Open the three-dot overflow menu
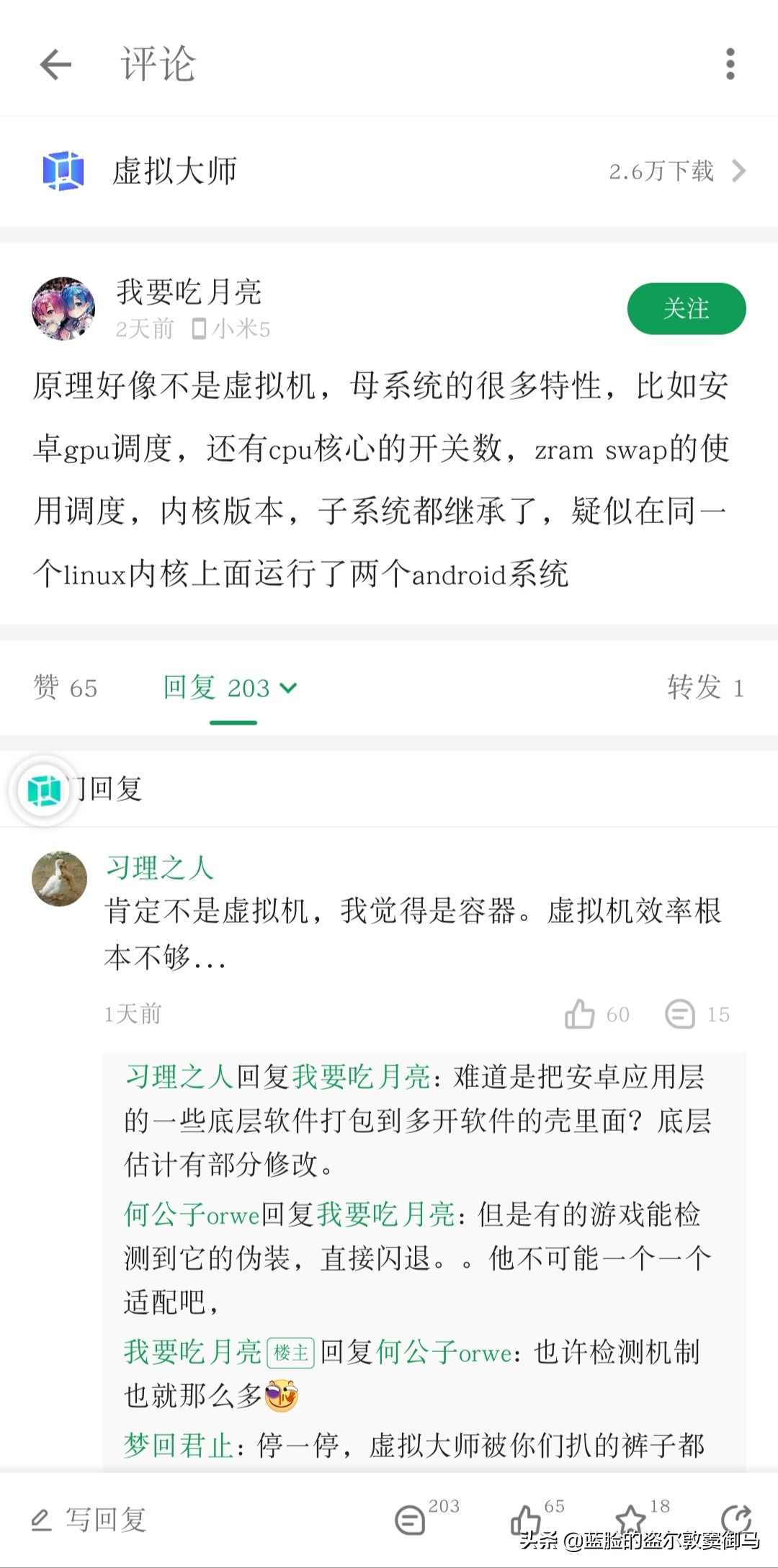Image resolution: width=778 pixels, height=1568 pixels. pyautogui.click(x=731, y=65)
